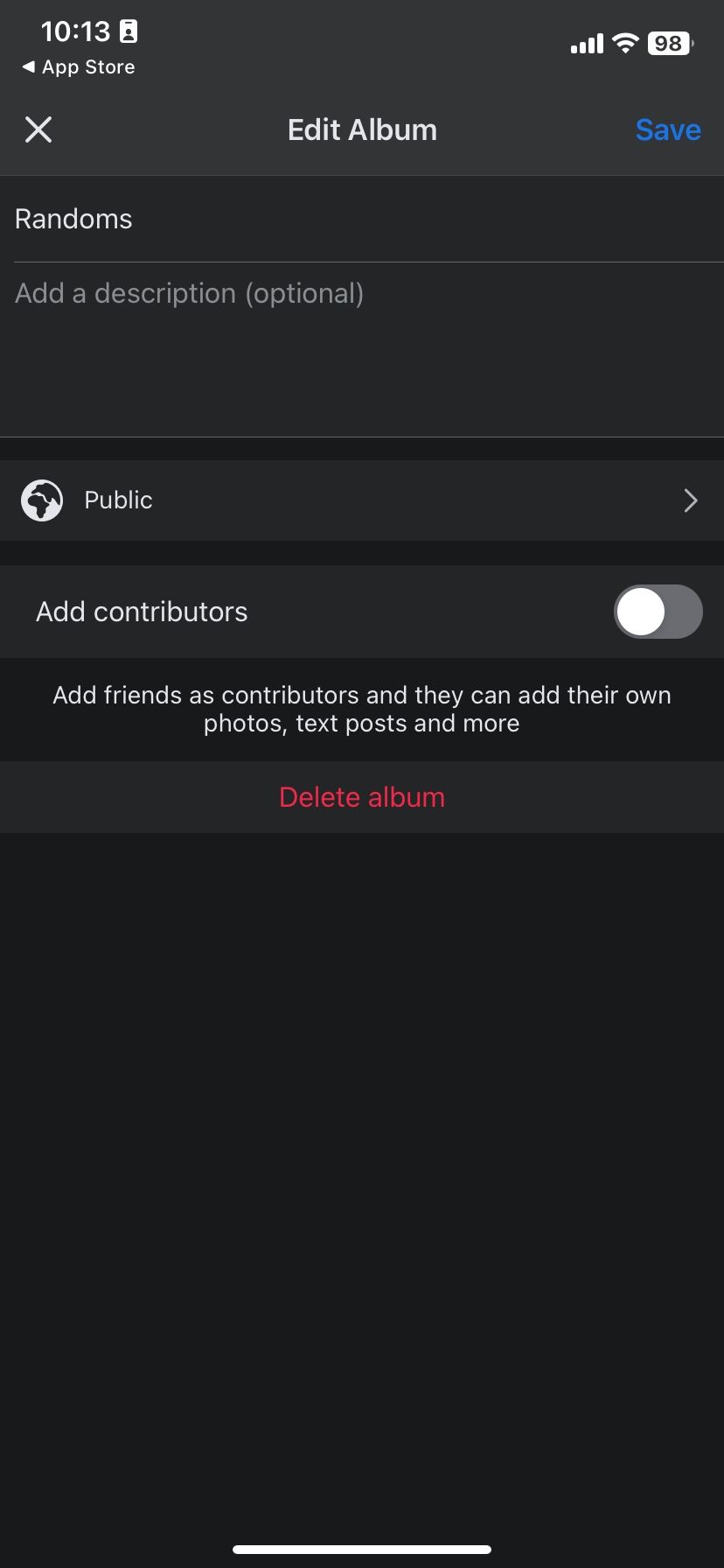Open the Public privacy setting
The height and width of the screenshot is (1568, 724).
(x=361, y=500)
